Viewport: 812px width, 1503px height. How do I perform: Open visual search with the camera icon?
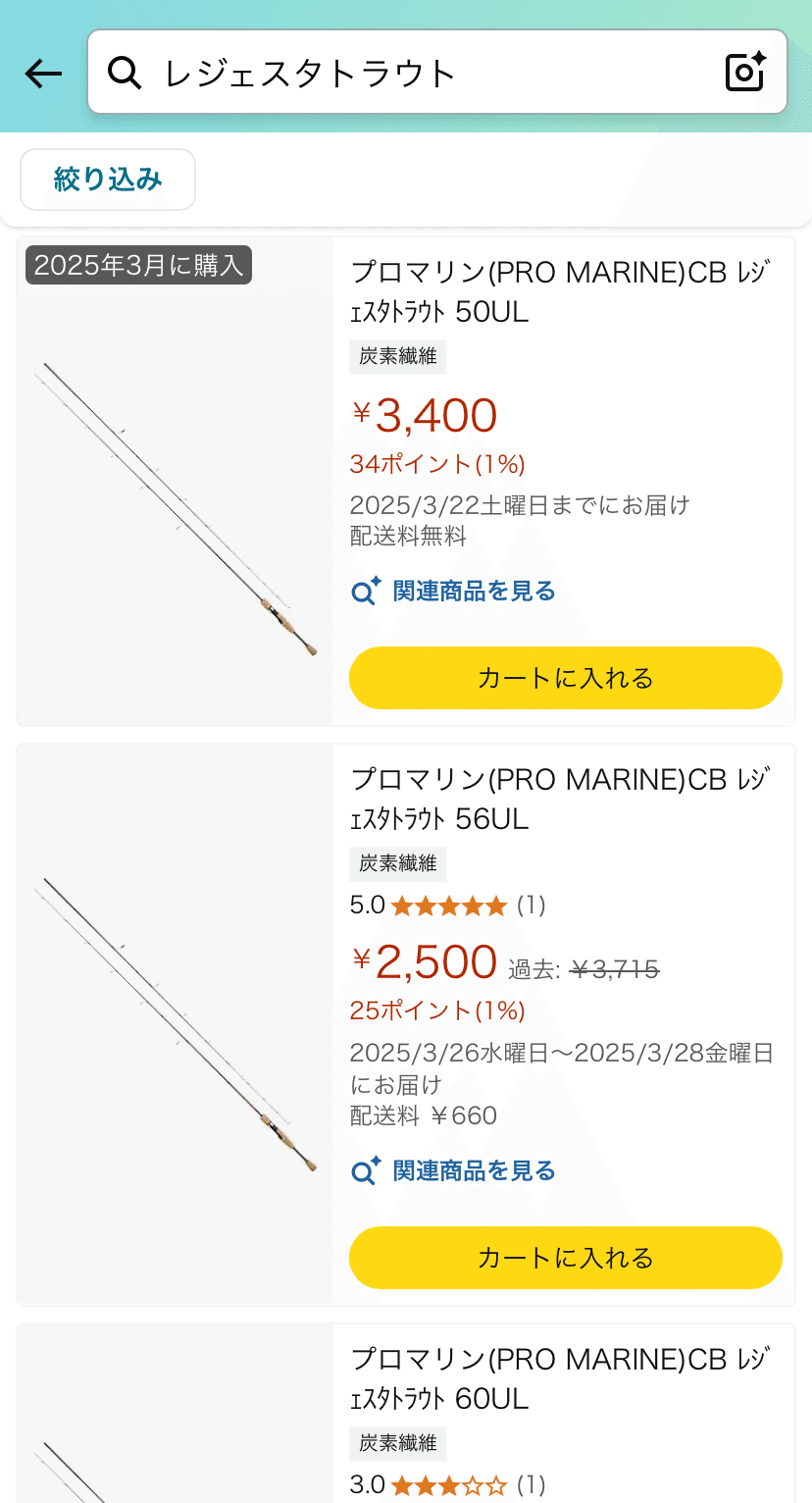pyautogui.click(x=743, y=72)
